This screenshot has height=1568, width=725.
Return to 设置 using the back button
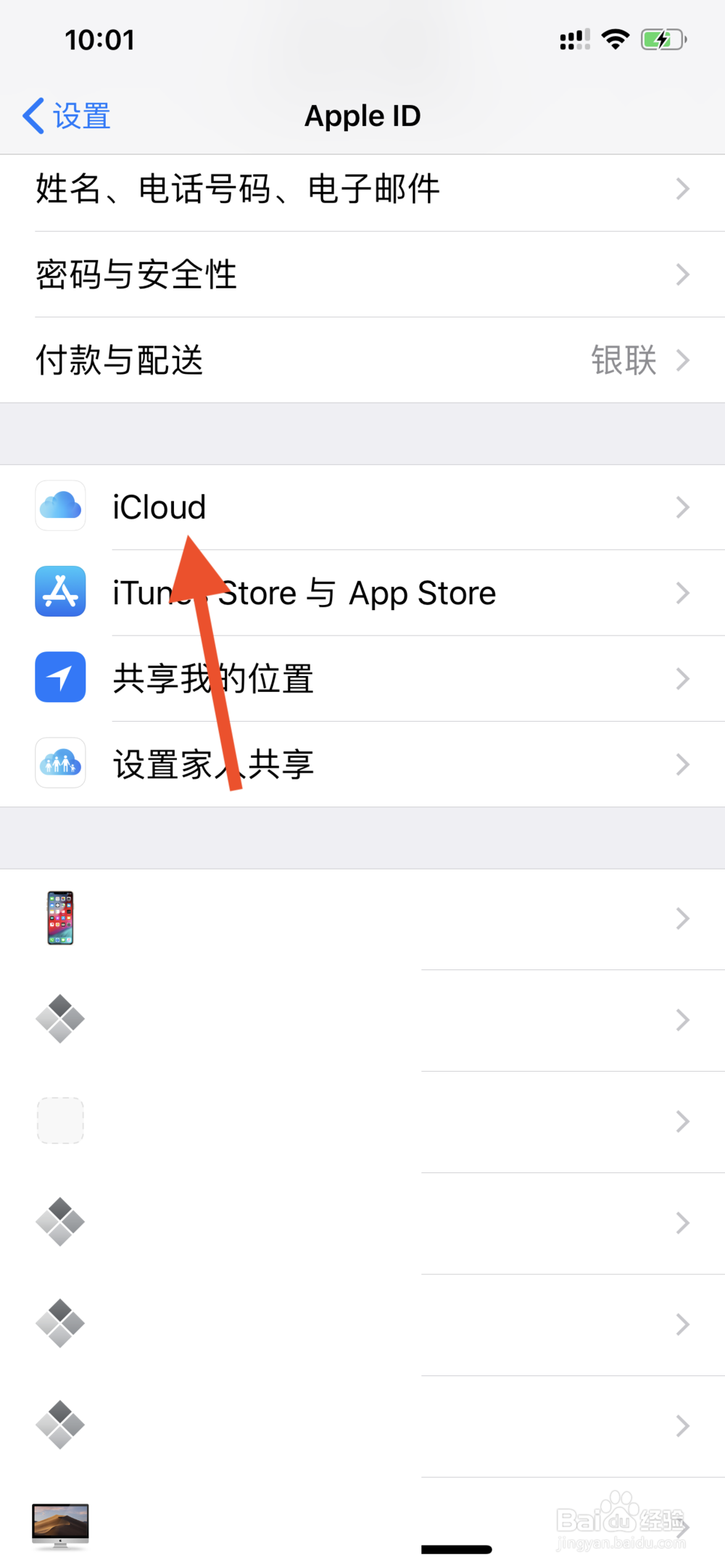coord(67,115)
